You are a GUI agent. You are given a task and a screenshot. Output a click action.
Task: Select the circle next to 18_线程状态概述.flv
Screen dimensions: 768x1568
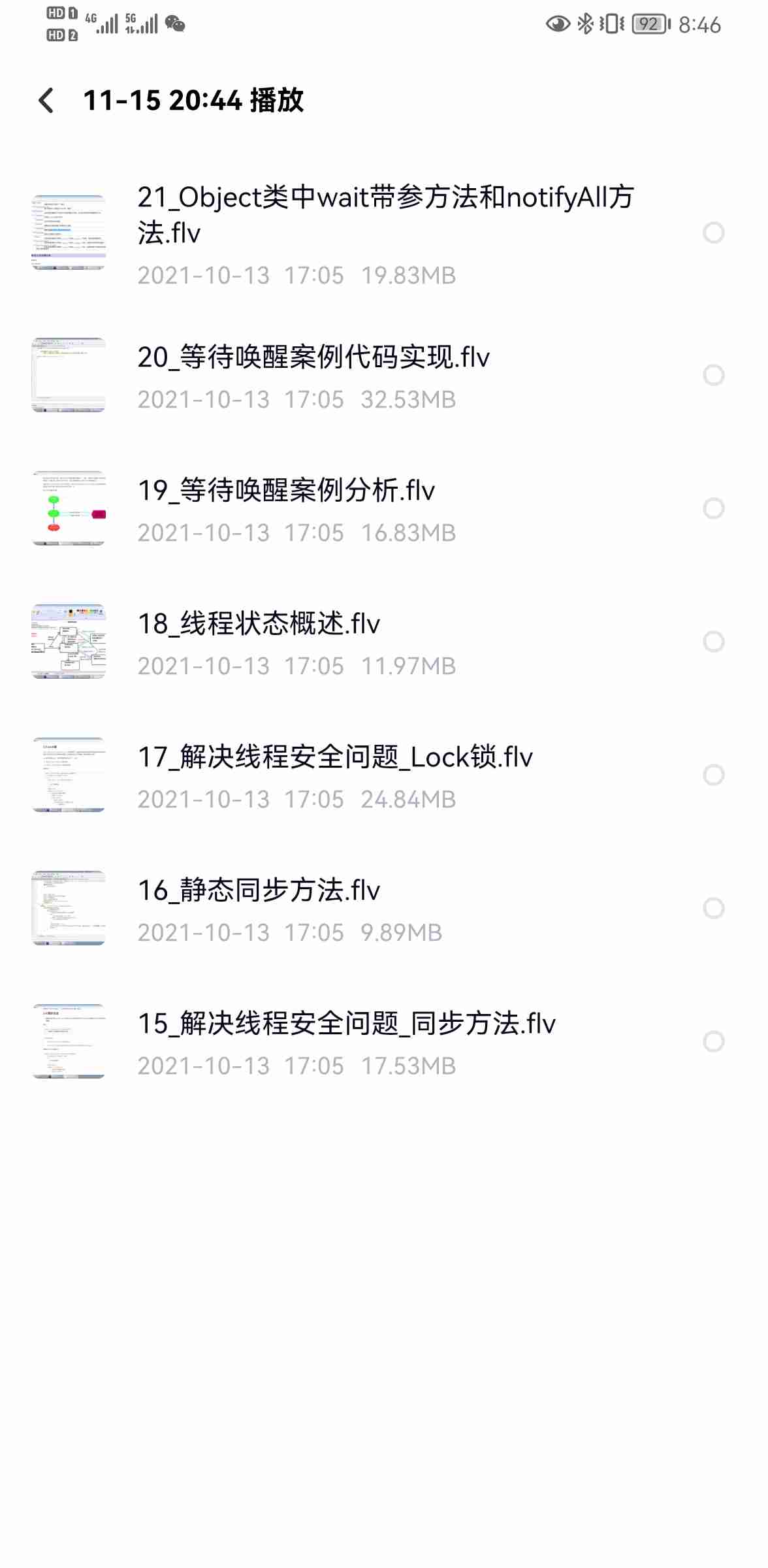pos(713,642)
